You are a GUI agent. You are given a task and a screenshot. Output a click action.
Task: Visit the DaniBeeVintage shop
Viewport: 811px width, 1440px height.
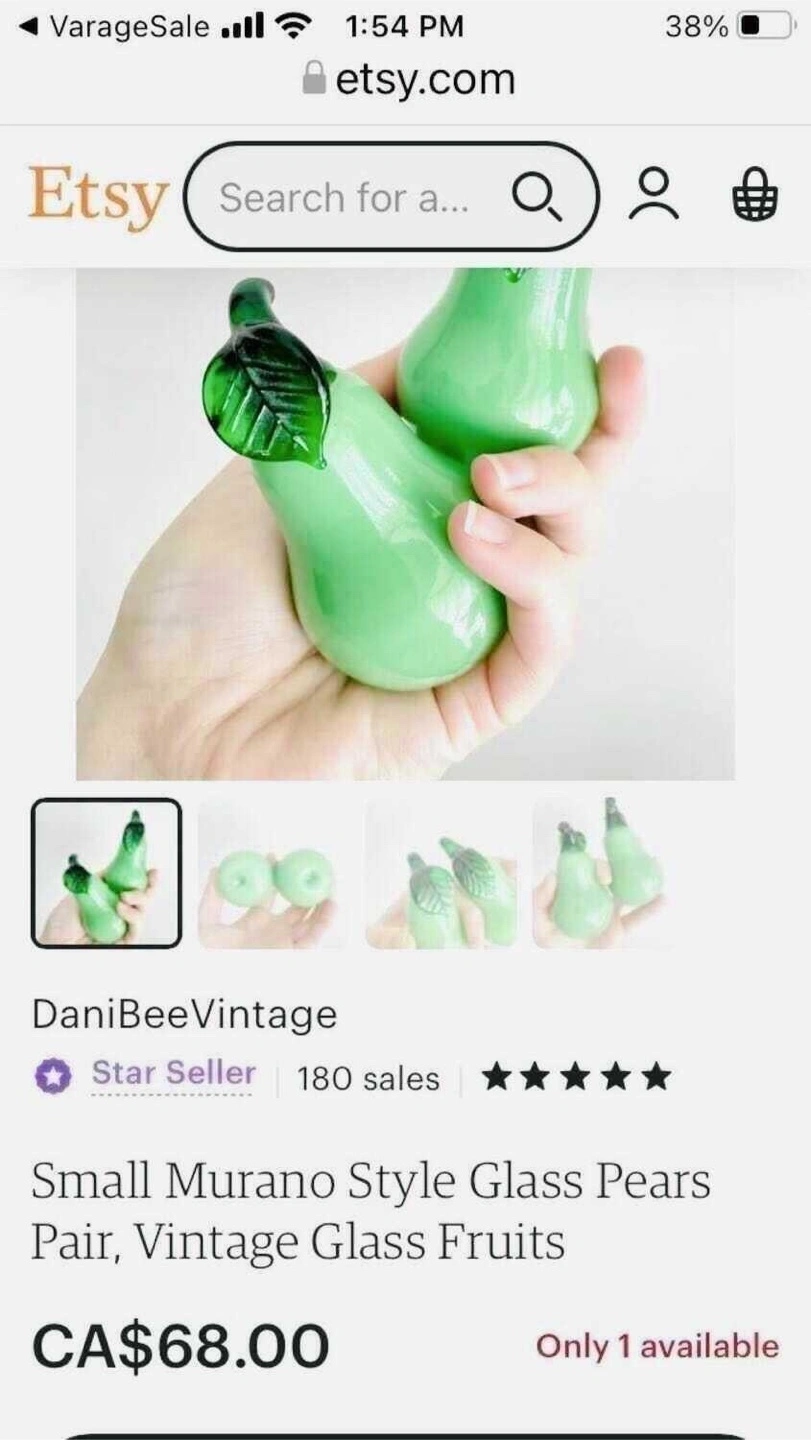[184, 1015]
